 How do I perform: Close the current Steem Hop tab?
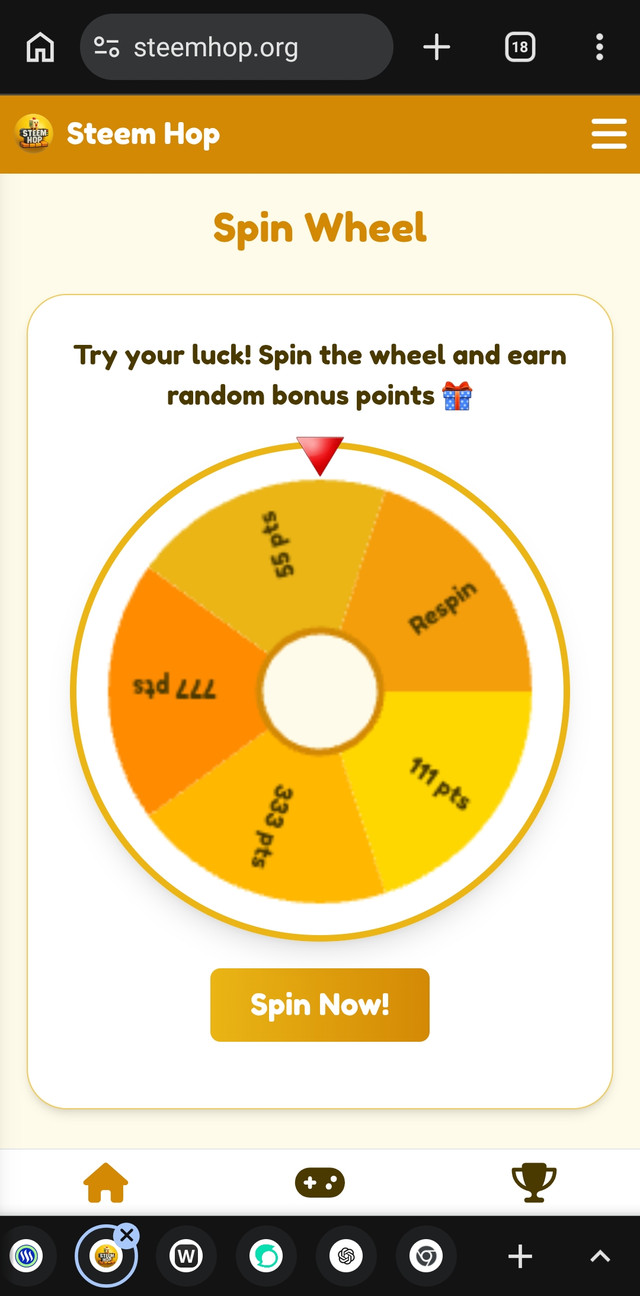click(125, 1236)
